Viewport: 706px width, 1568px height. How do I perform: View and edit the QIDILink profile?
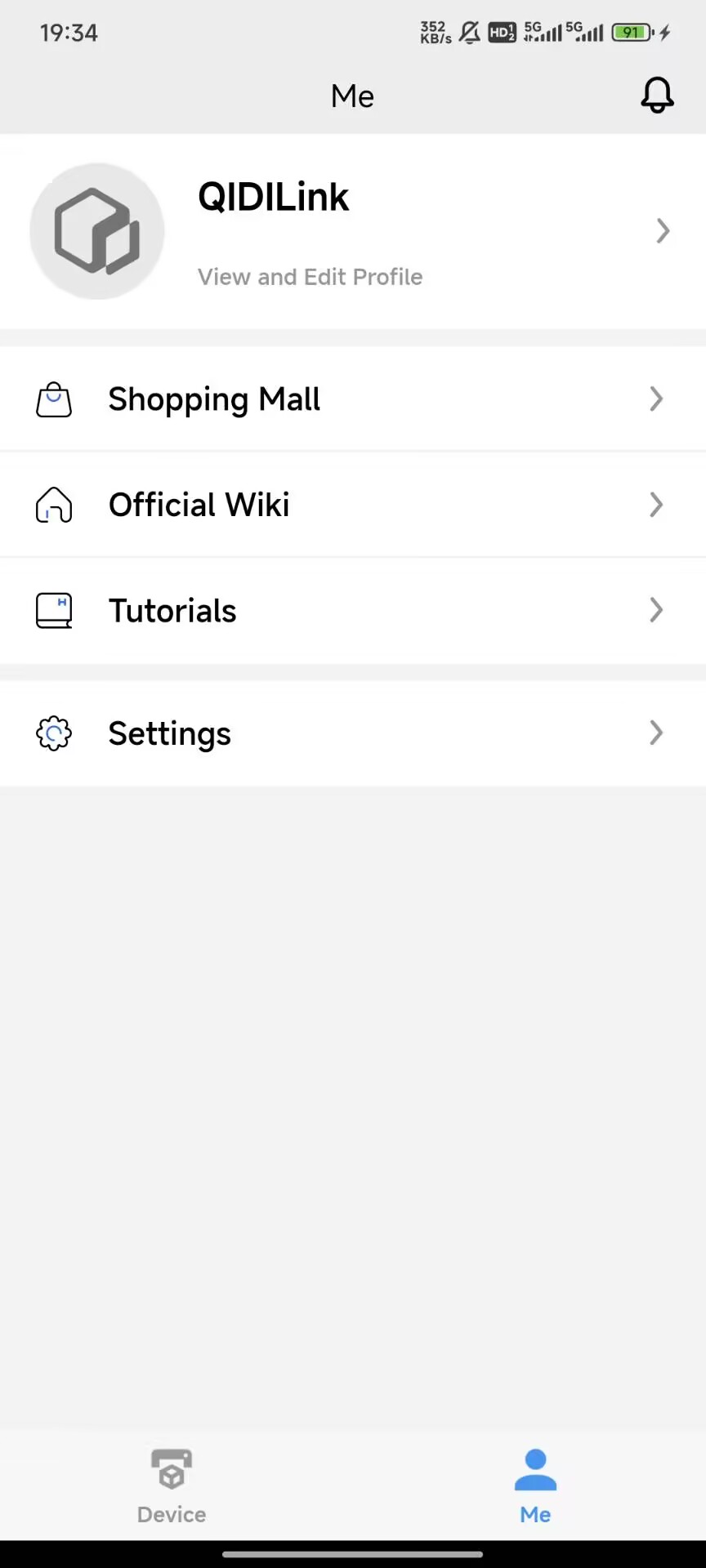tap(351, 231)
